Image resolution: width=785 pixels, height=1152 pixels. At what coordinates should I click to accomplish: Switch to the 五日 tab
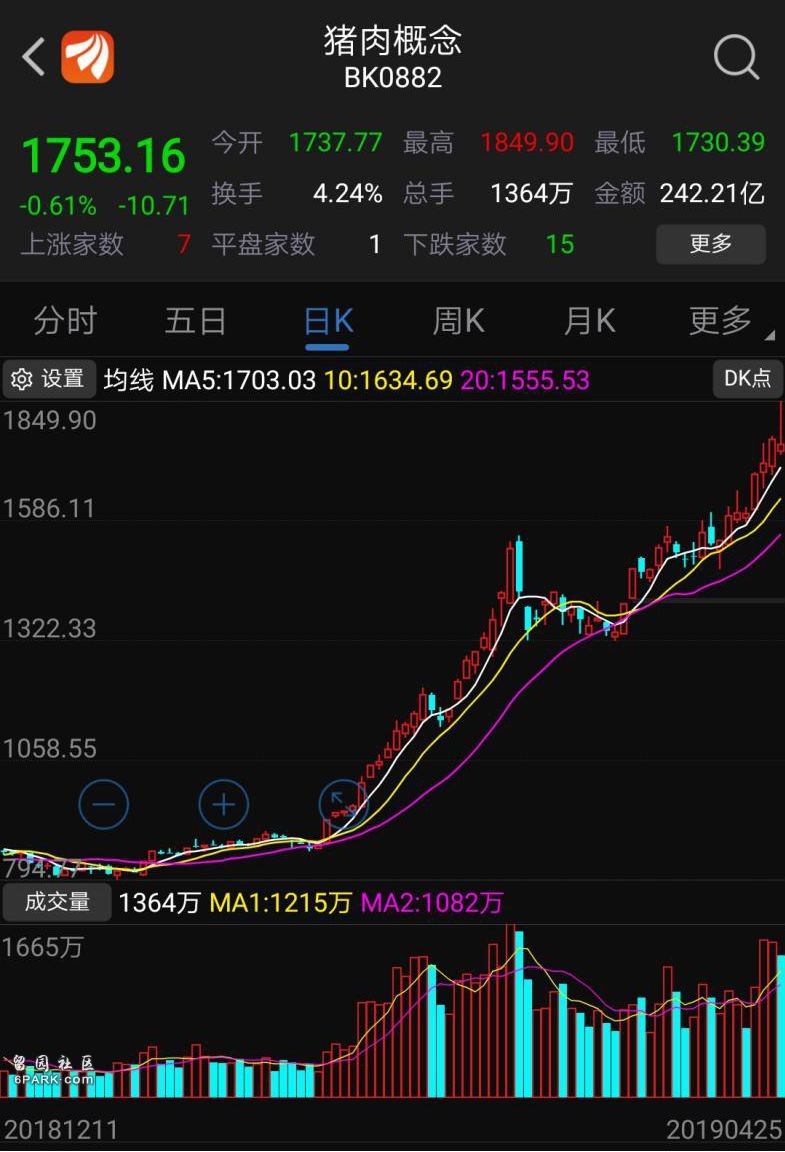point(195,321)
